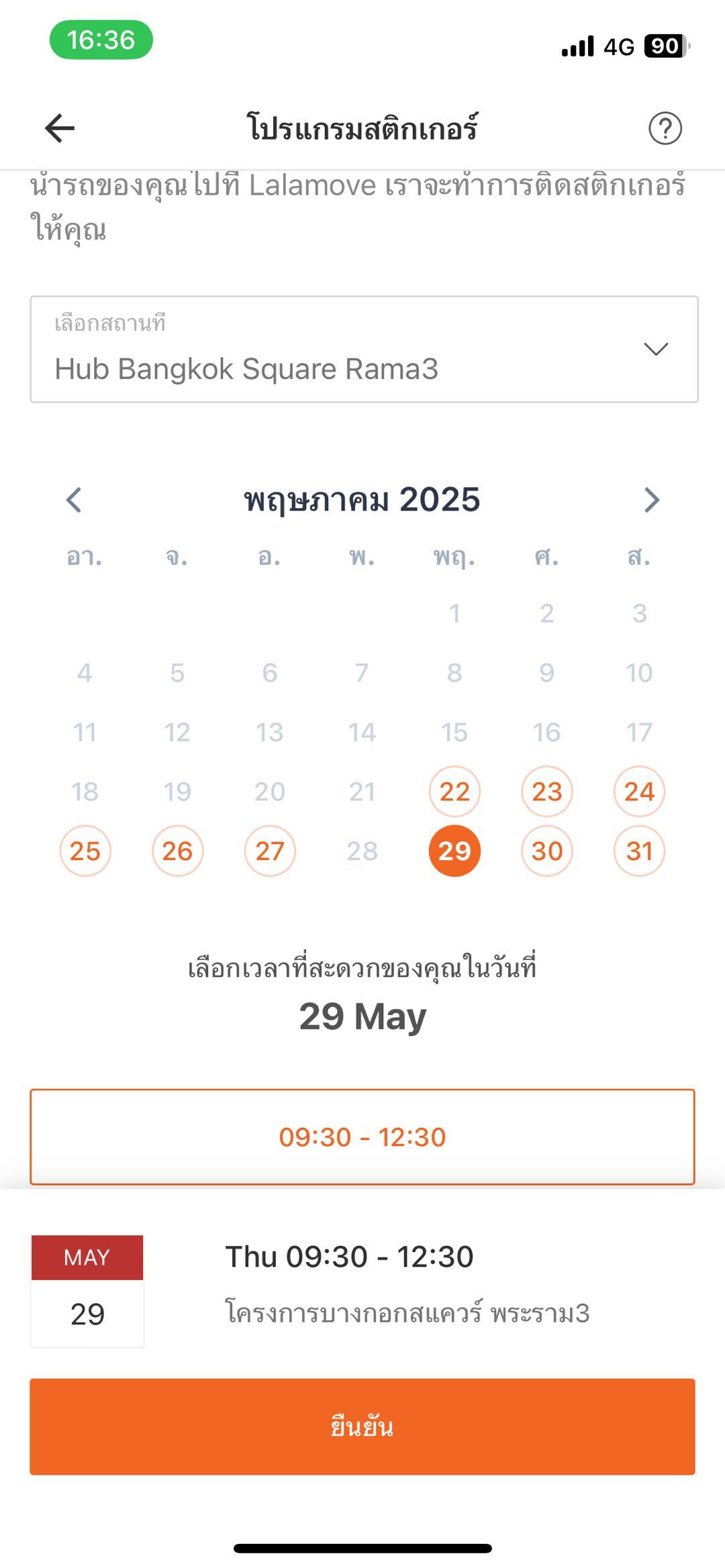Select date 26 in the calendar
The height and width of the screenshot is (1568, 725).
coord(177,851)
